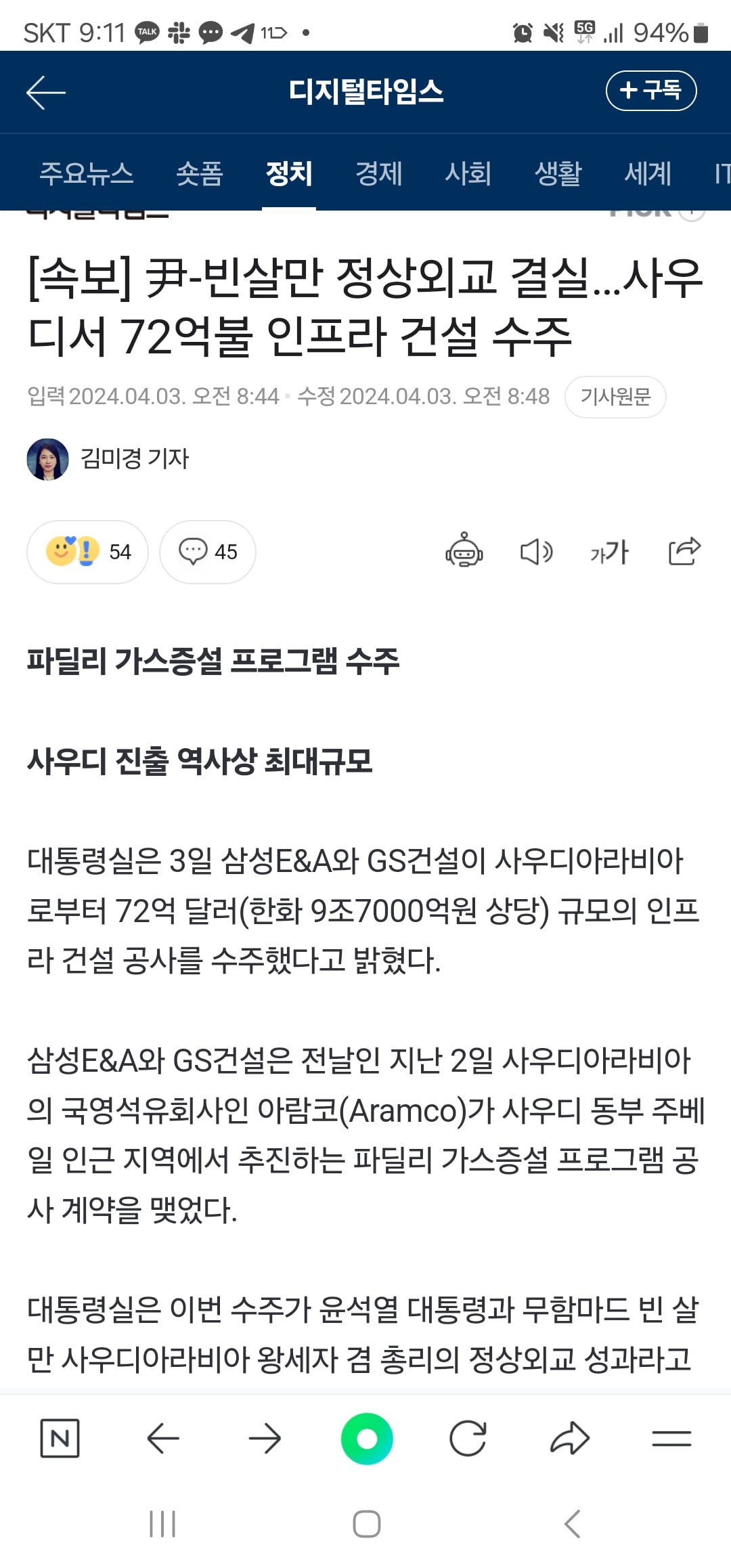Screen dimensions: 731x1568
Task: Open the browser menu with two lines
Action: pos(671,1438)
